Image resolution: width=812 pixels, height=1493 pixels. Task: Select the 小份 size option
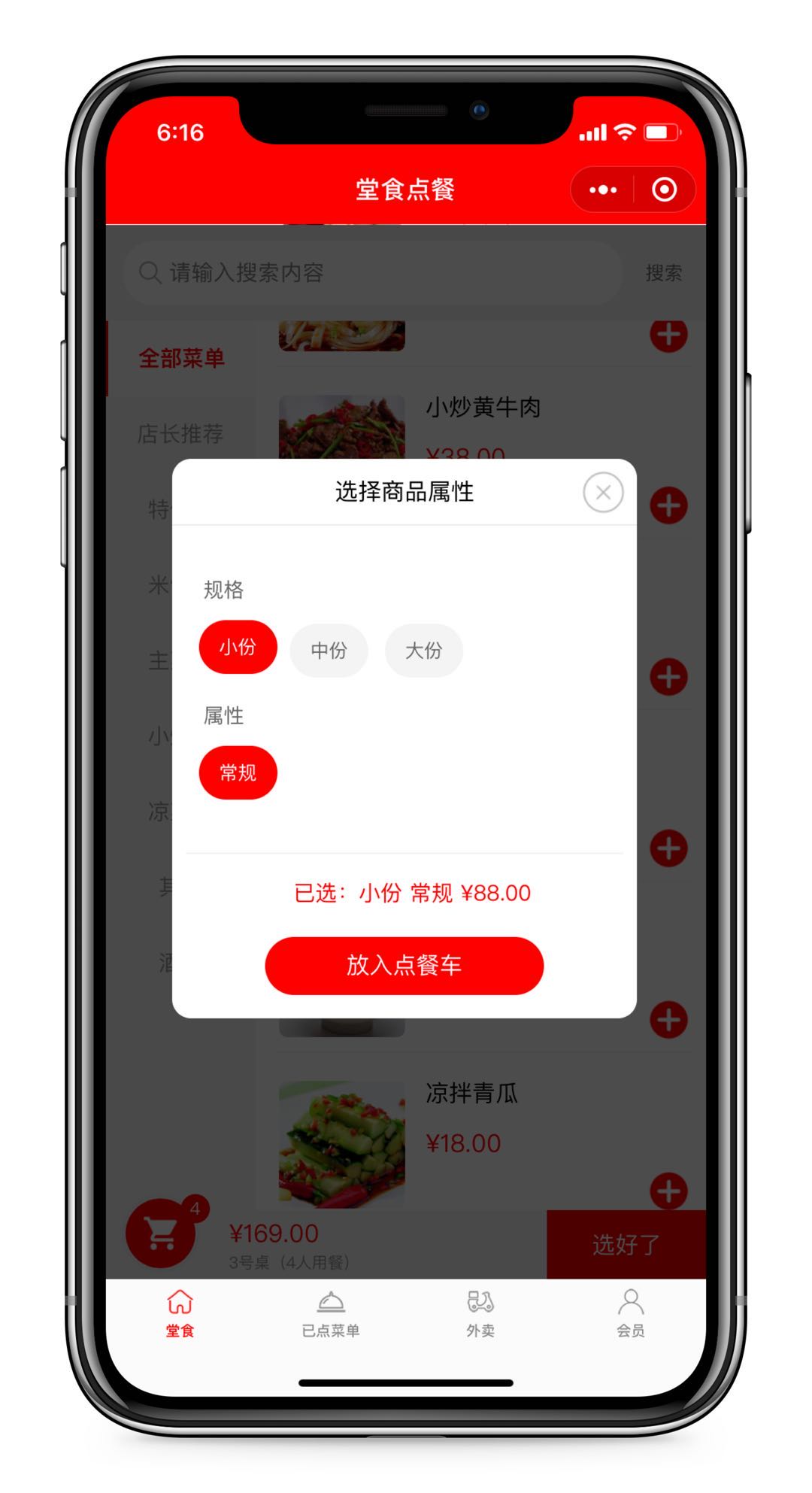pyautogui.click(x=238, y=647)
